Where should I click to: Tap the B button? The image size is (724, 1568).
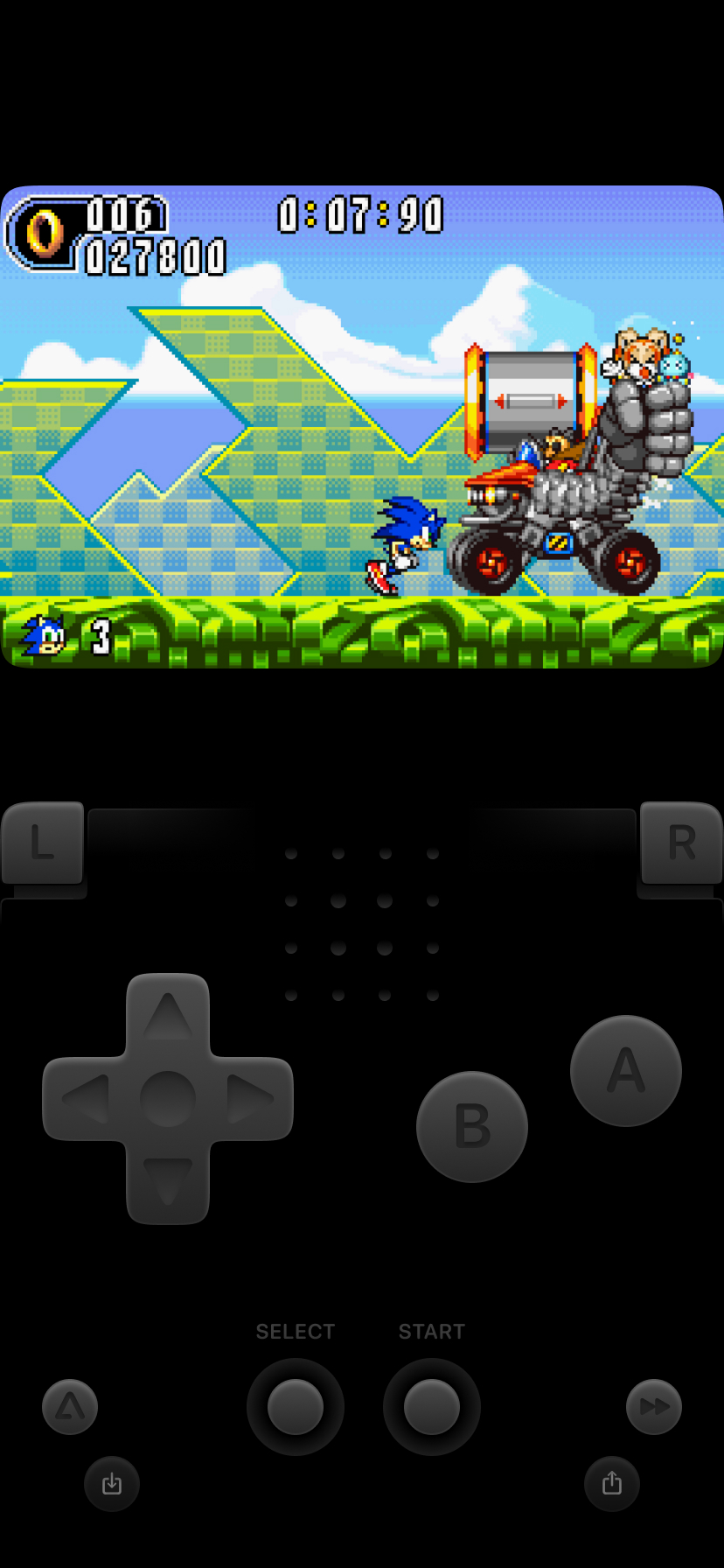pos(472,1126)
